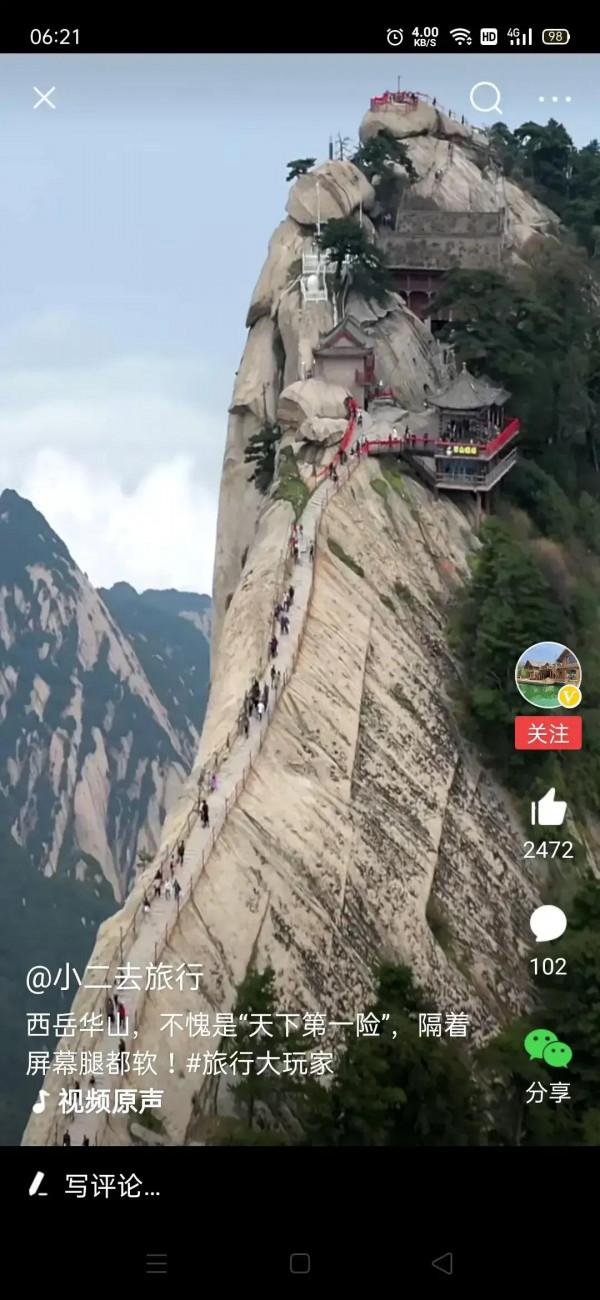Open the search magnifier icon

pyautogui.click(x=486, y=98)
